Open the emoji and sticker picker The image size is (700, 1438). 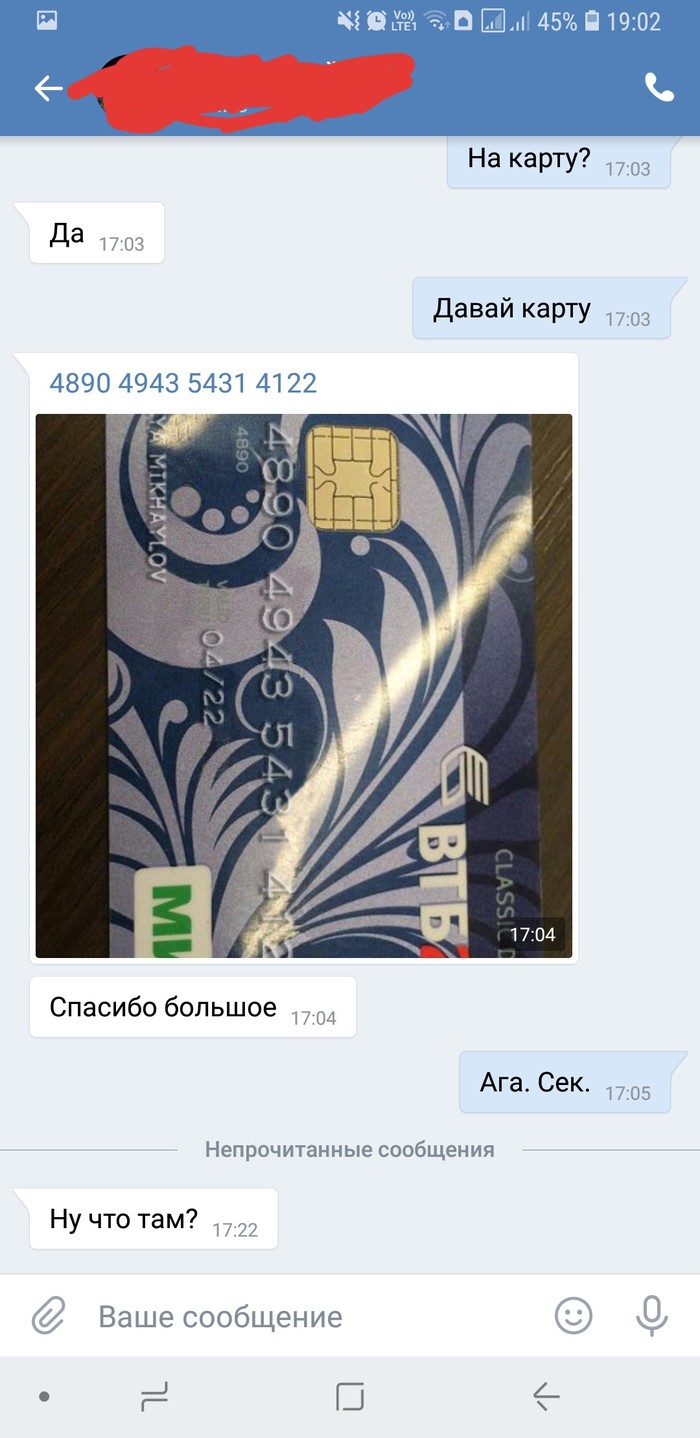pyautogui.click(x=574, y=1316)
